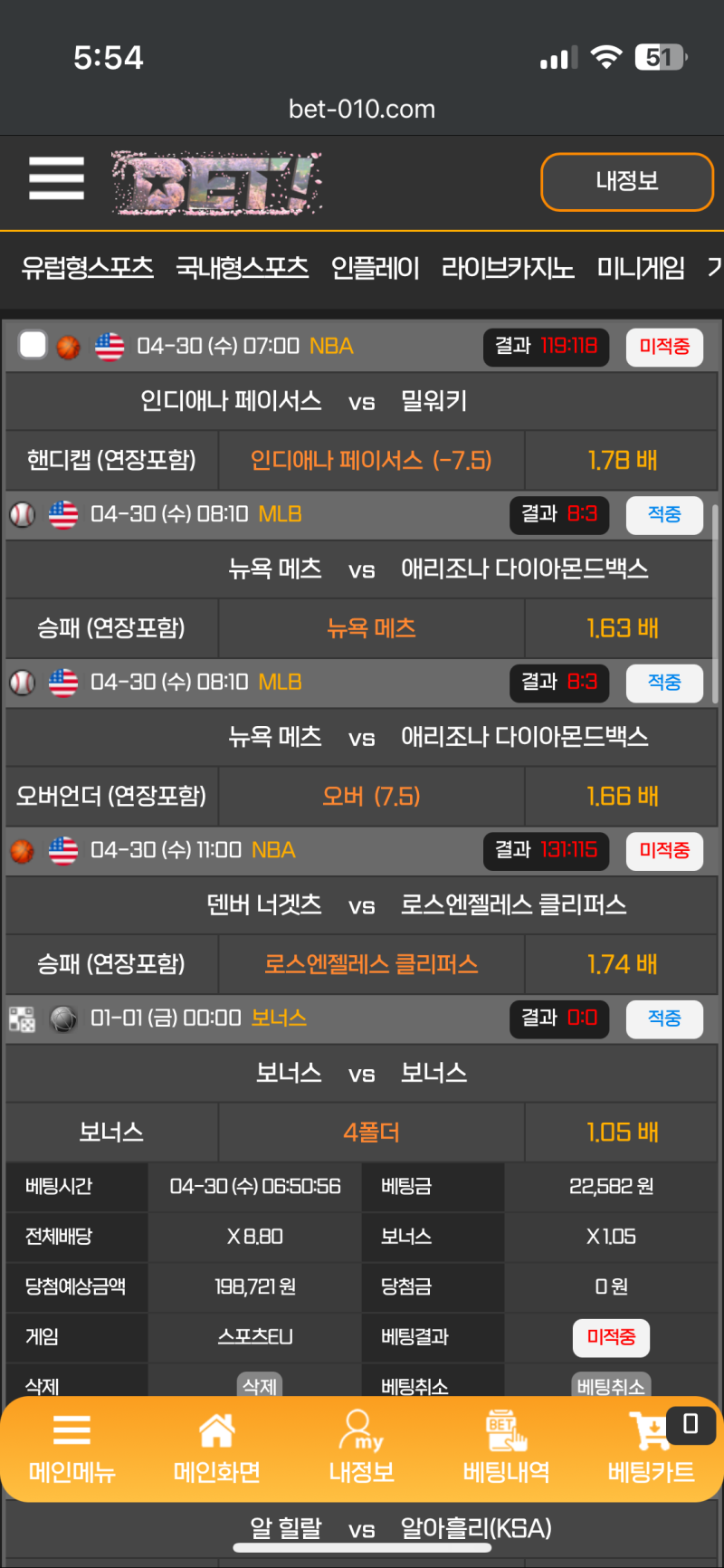
Task: Open the hamburger menu
Action: pos(56,178)
